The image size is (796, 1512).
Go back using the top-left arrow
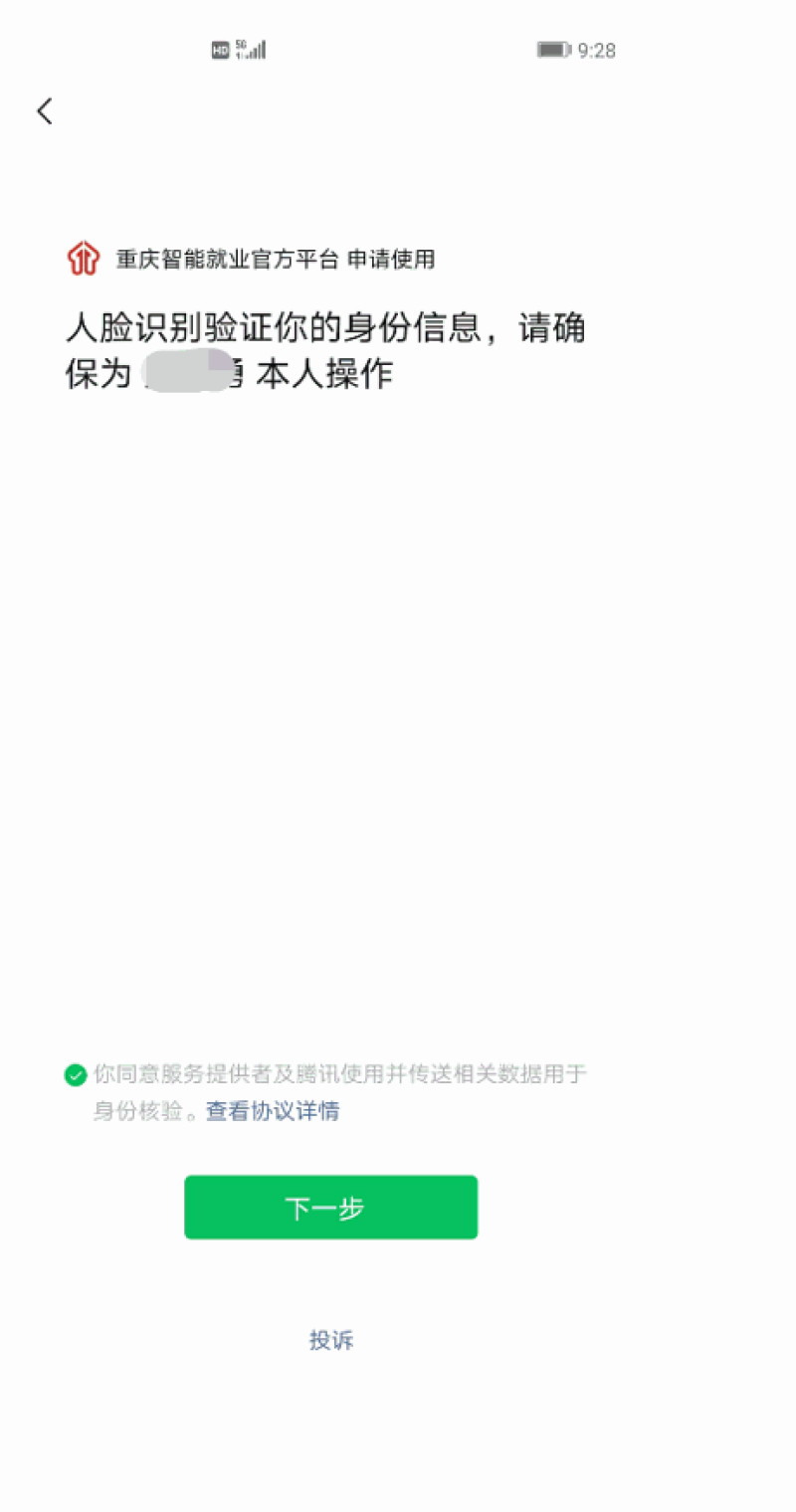pos(45,111)
